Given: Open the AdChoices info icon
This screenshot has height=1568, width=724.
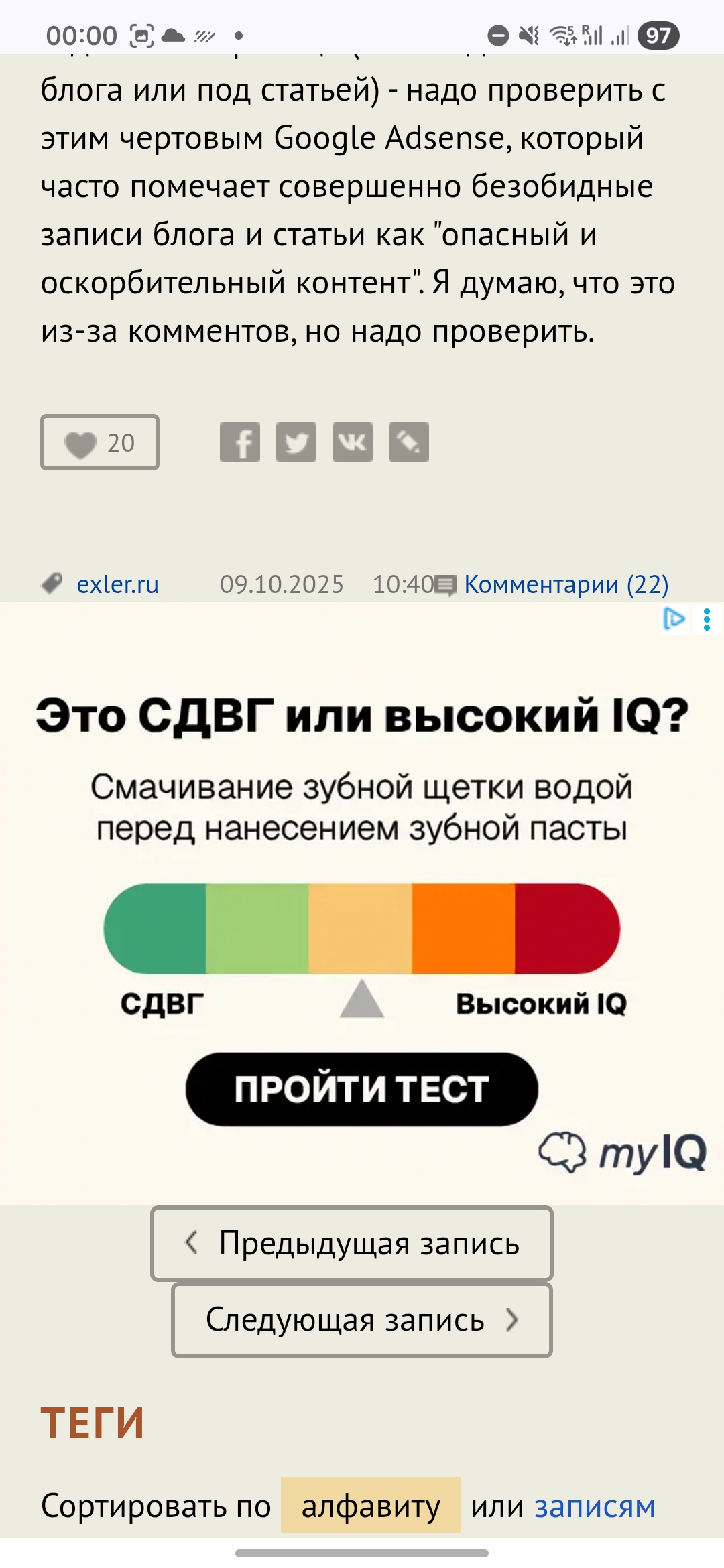Looking at the screenshot, I should click(x=673, y=619).
